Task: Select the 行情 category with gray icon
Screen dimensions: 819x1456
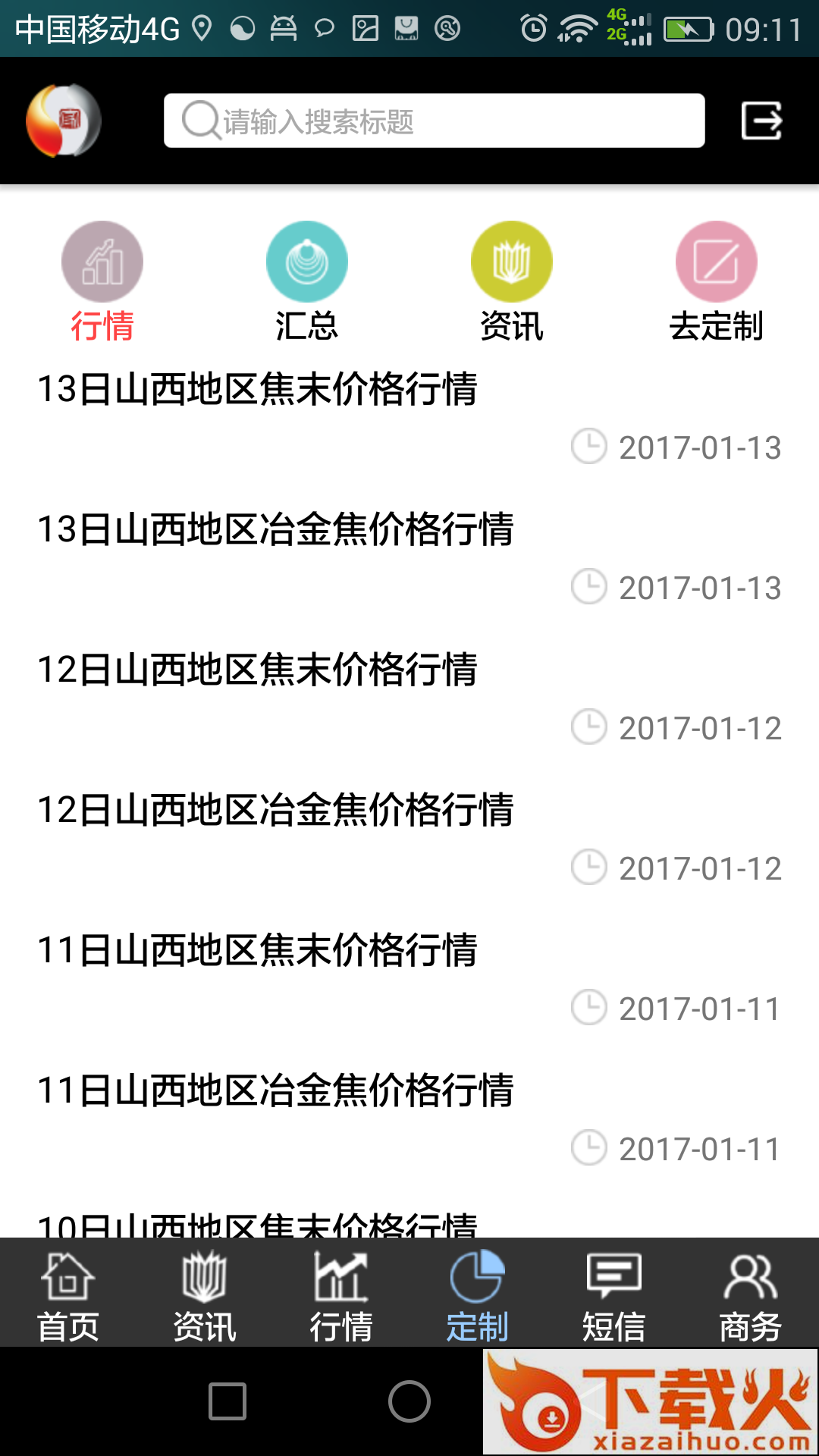Action: coord(102,281)
